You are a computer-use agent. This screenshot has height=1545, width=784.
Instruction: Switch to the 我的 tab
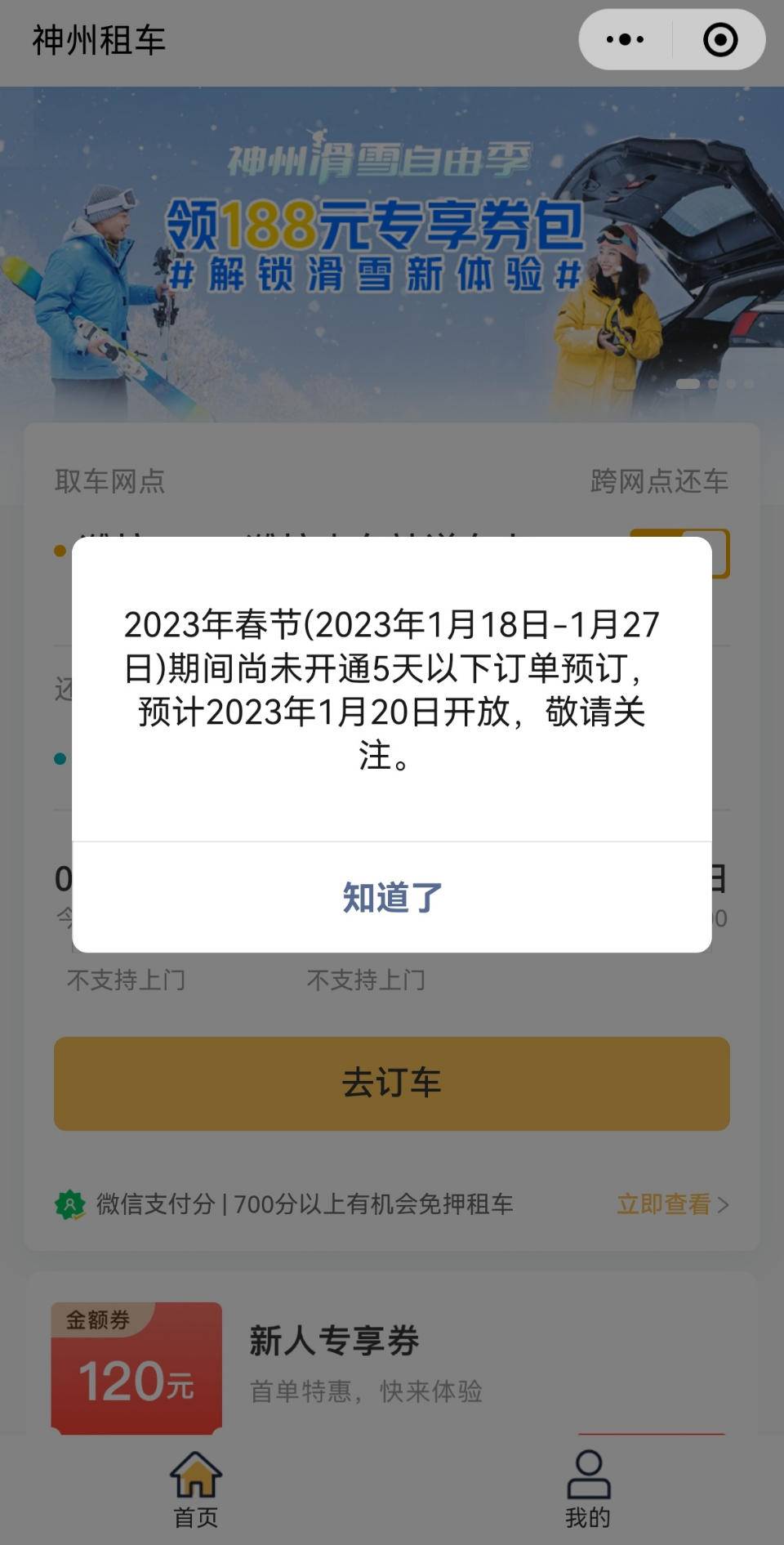[x=588, y=1489]
